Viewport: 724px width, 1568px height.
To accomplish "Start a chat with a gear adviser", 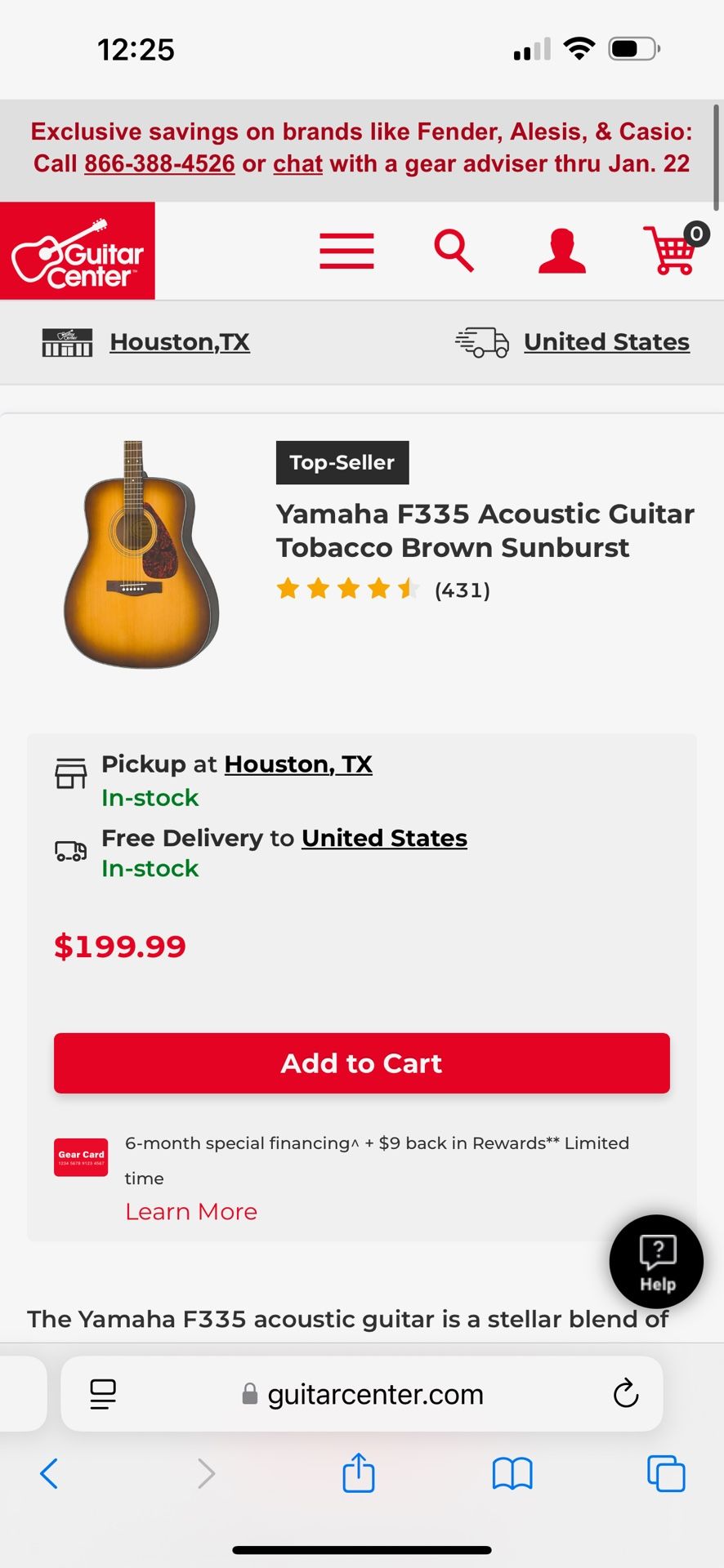I will tap(297, 163).
